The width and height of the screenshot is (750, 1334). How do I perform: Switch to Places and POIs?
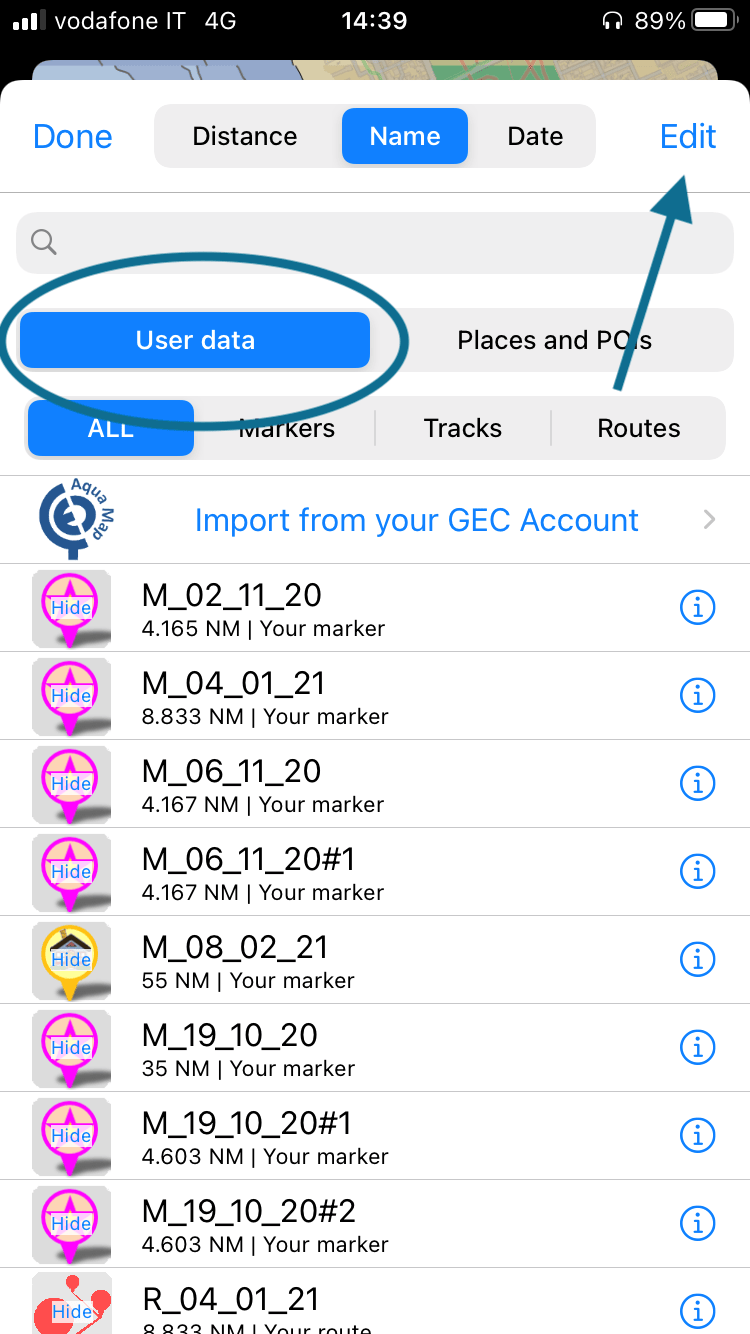(x=554, y=340)
